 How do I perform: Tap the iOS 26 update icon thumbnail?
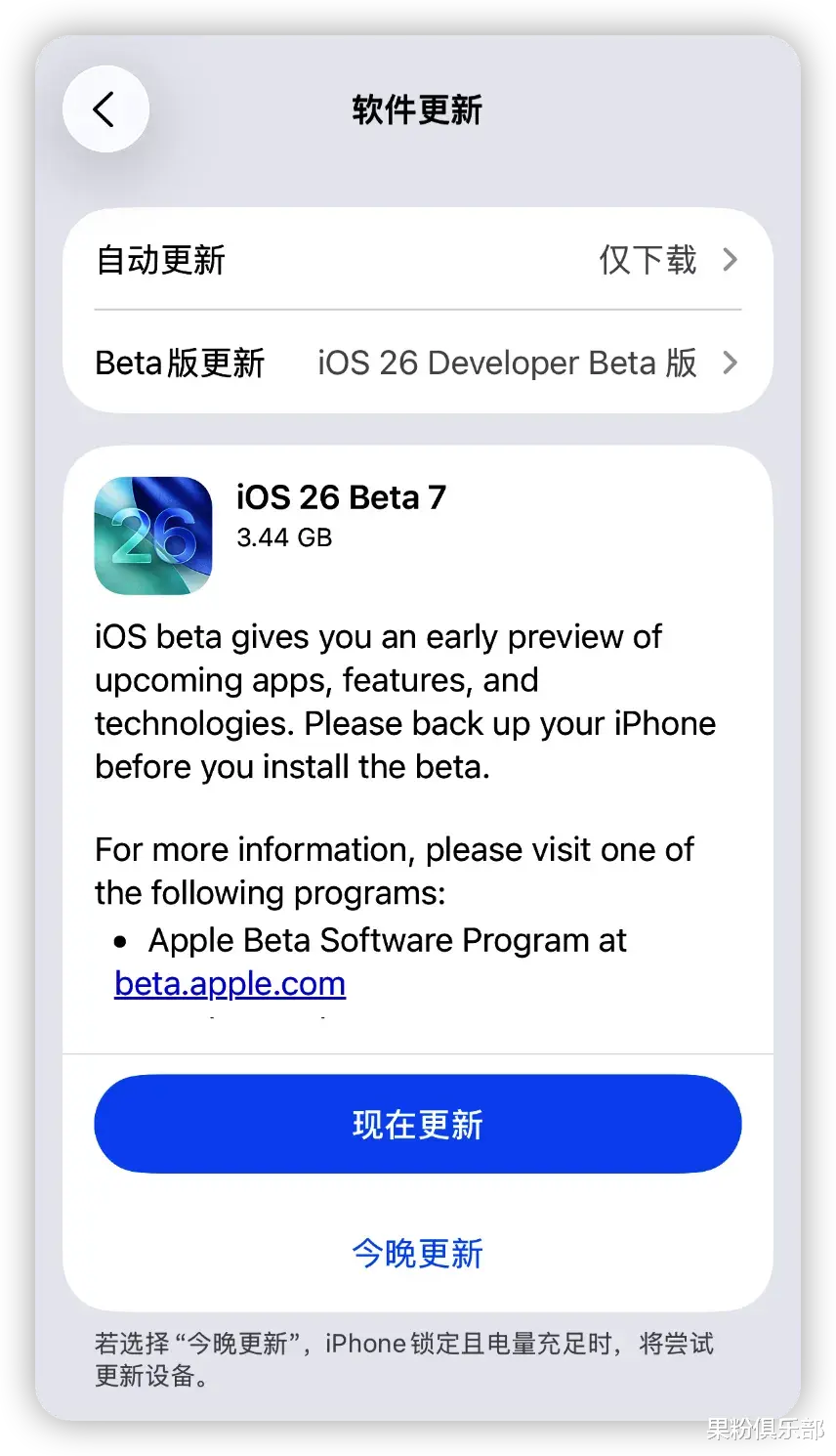tap(153, 534)
